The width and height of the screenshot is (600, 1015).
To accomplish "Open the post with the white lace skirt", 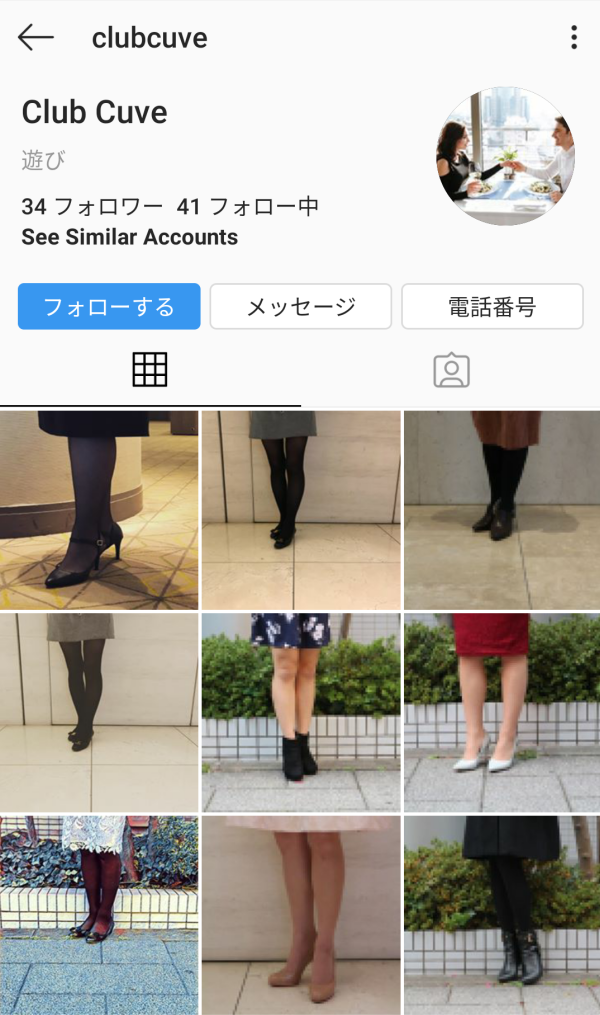I will [99, 914].
